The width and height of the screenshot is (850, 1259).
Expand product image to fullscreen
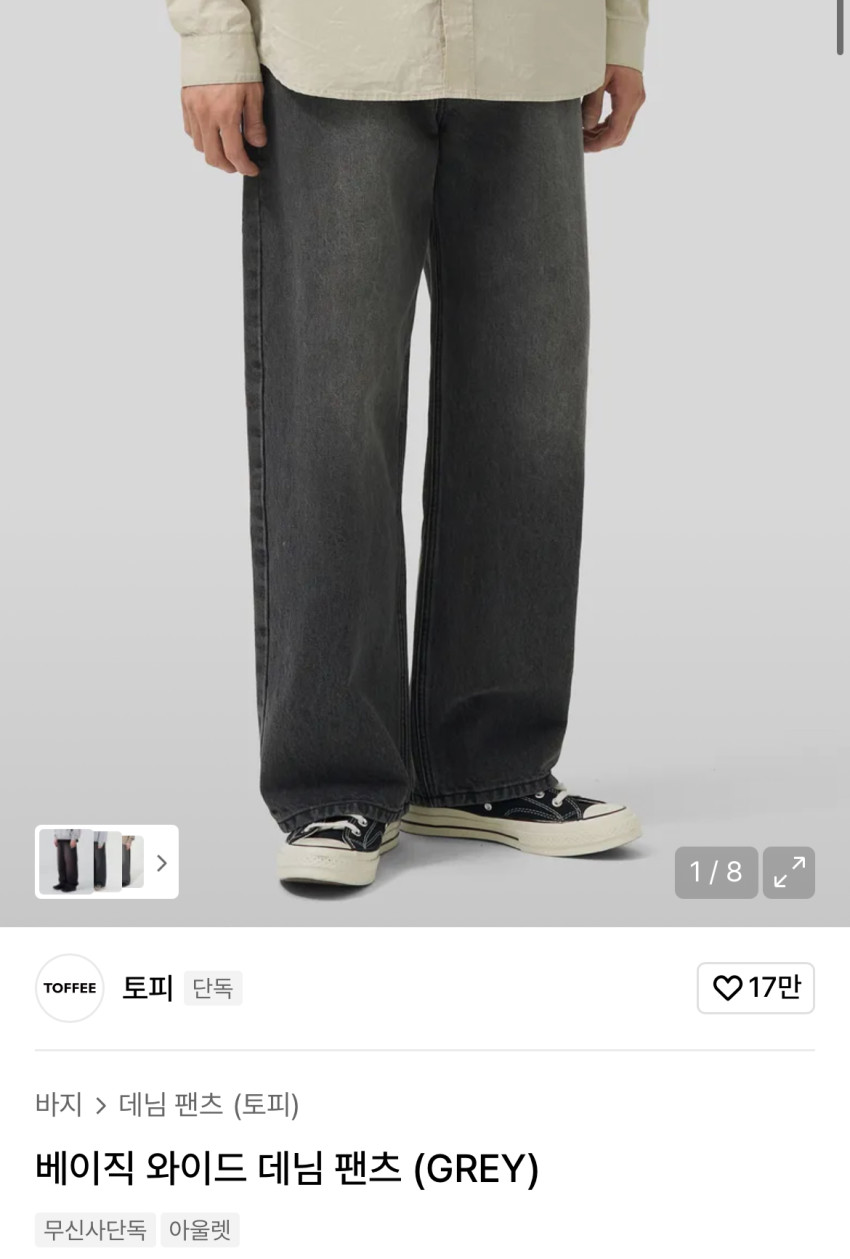(x=789, y=872)
